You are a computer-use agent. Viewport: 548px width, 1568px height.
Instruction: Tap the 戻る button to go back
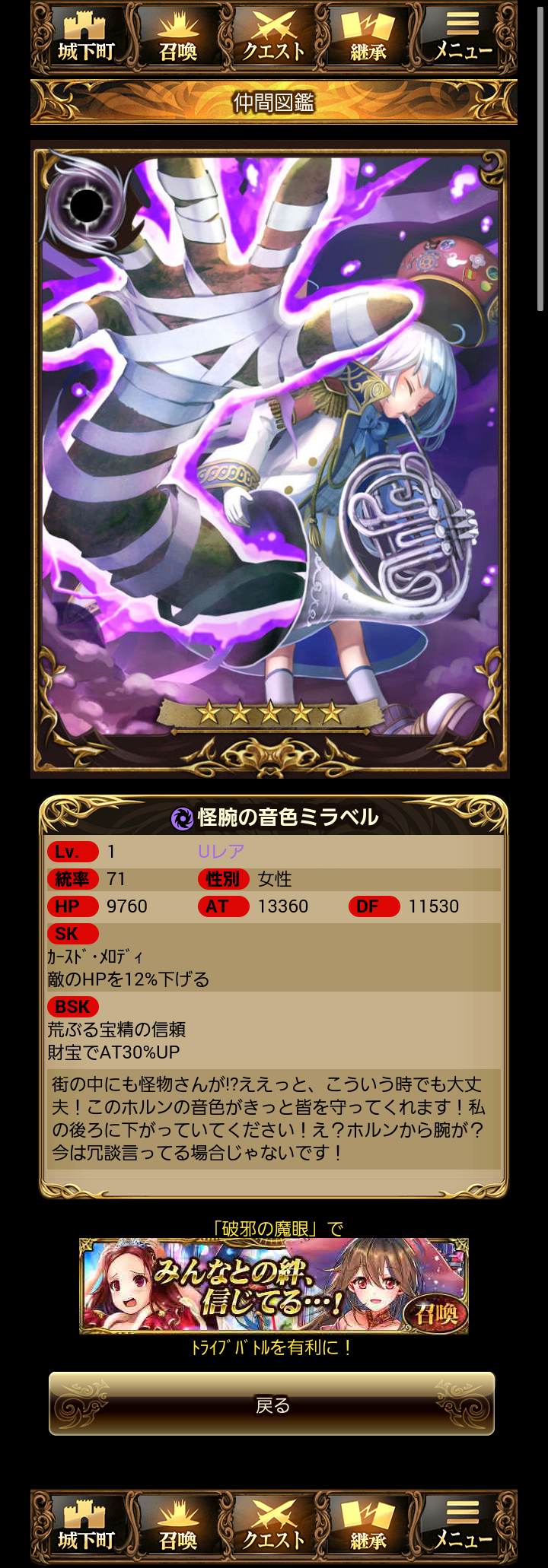click(272, 1405)
